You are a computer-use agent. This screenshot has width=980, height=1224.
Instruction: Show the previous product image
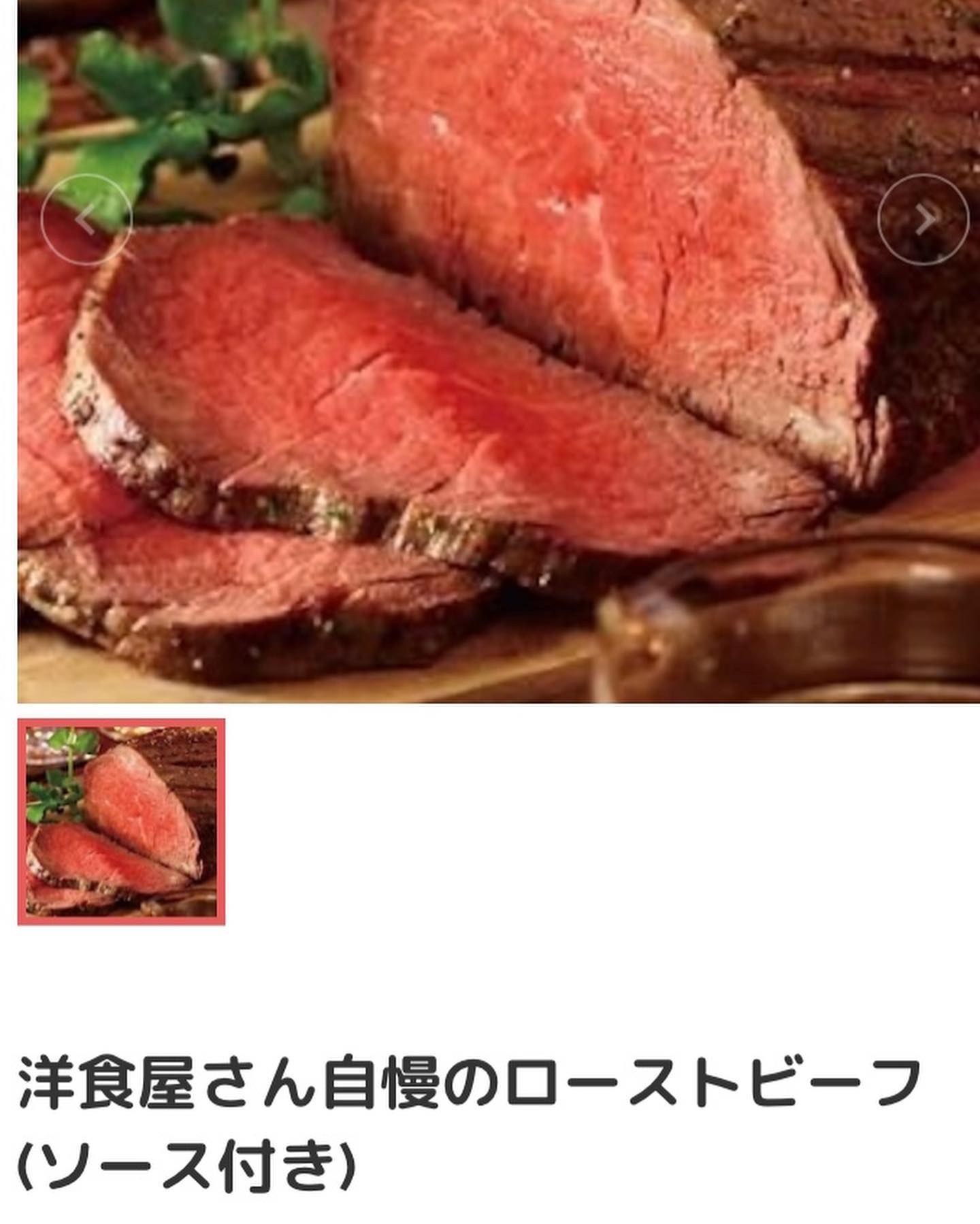click(86, 219)
